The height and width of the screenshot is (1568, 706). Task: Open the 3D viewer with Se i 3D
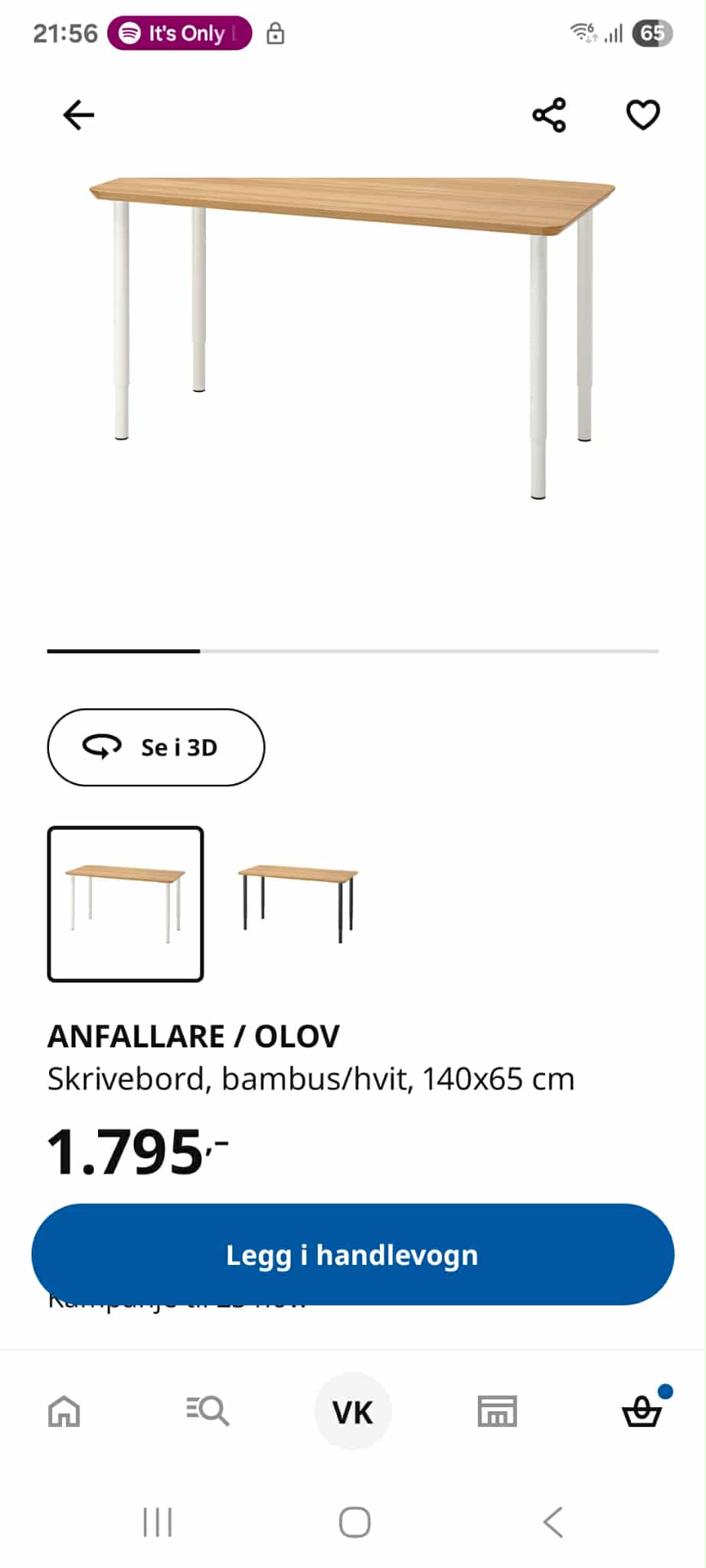(x=155, y=747)
